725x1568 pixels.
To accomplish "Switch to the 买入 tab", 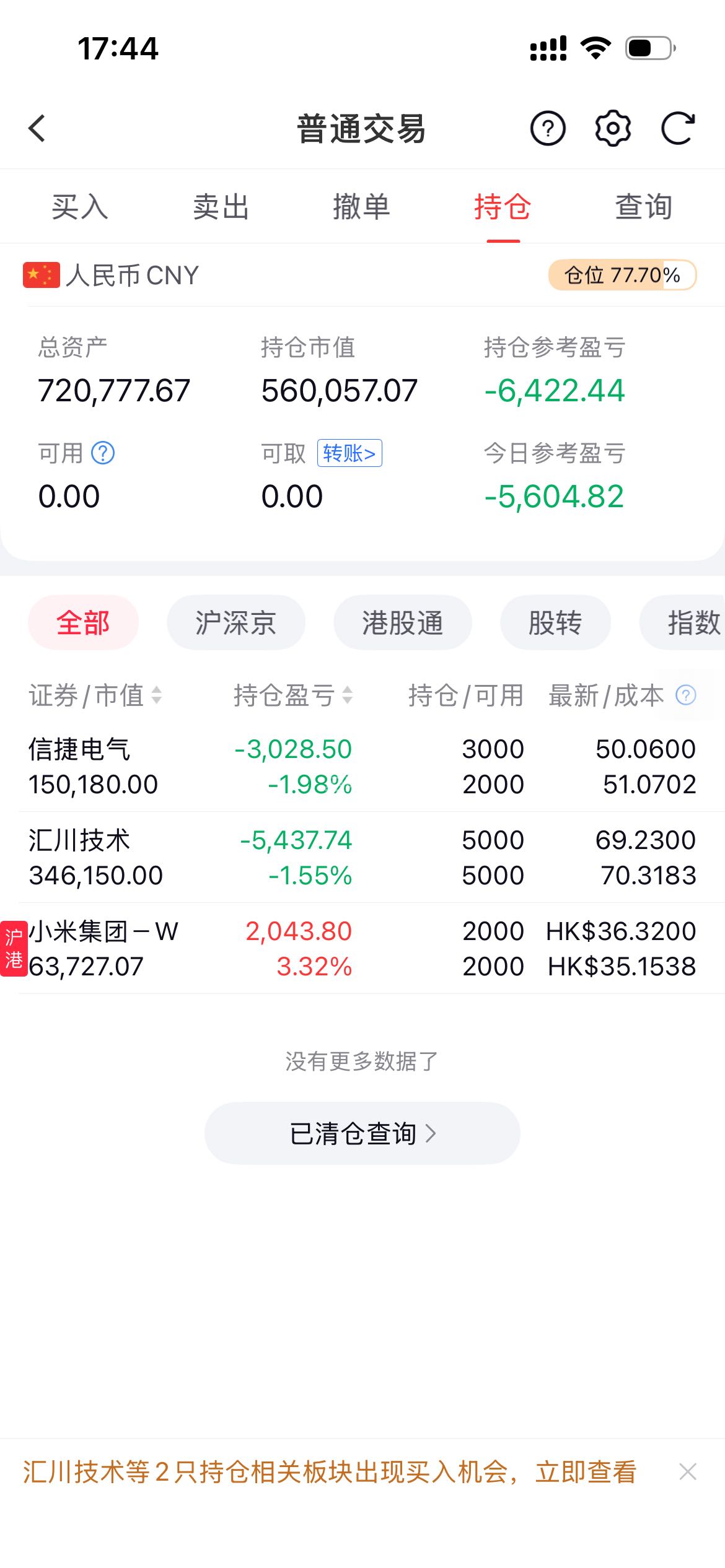I will 80,206.
